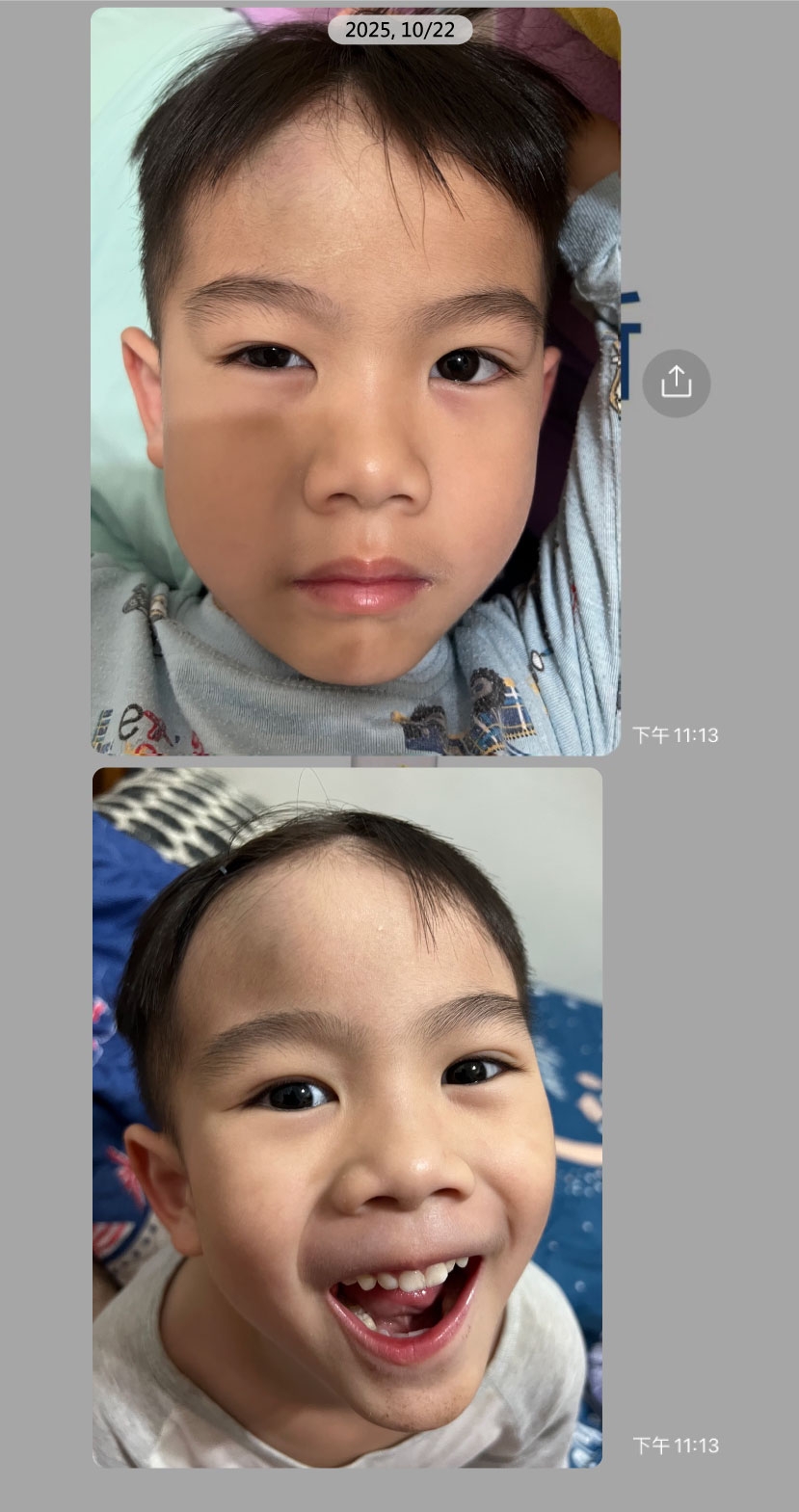Tap the share icon beside the first photo
The image size is (799, 1512).
676,383
